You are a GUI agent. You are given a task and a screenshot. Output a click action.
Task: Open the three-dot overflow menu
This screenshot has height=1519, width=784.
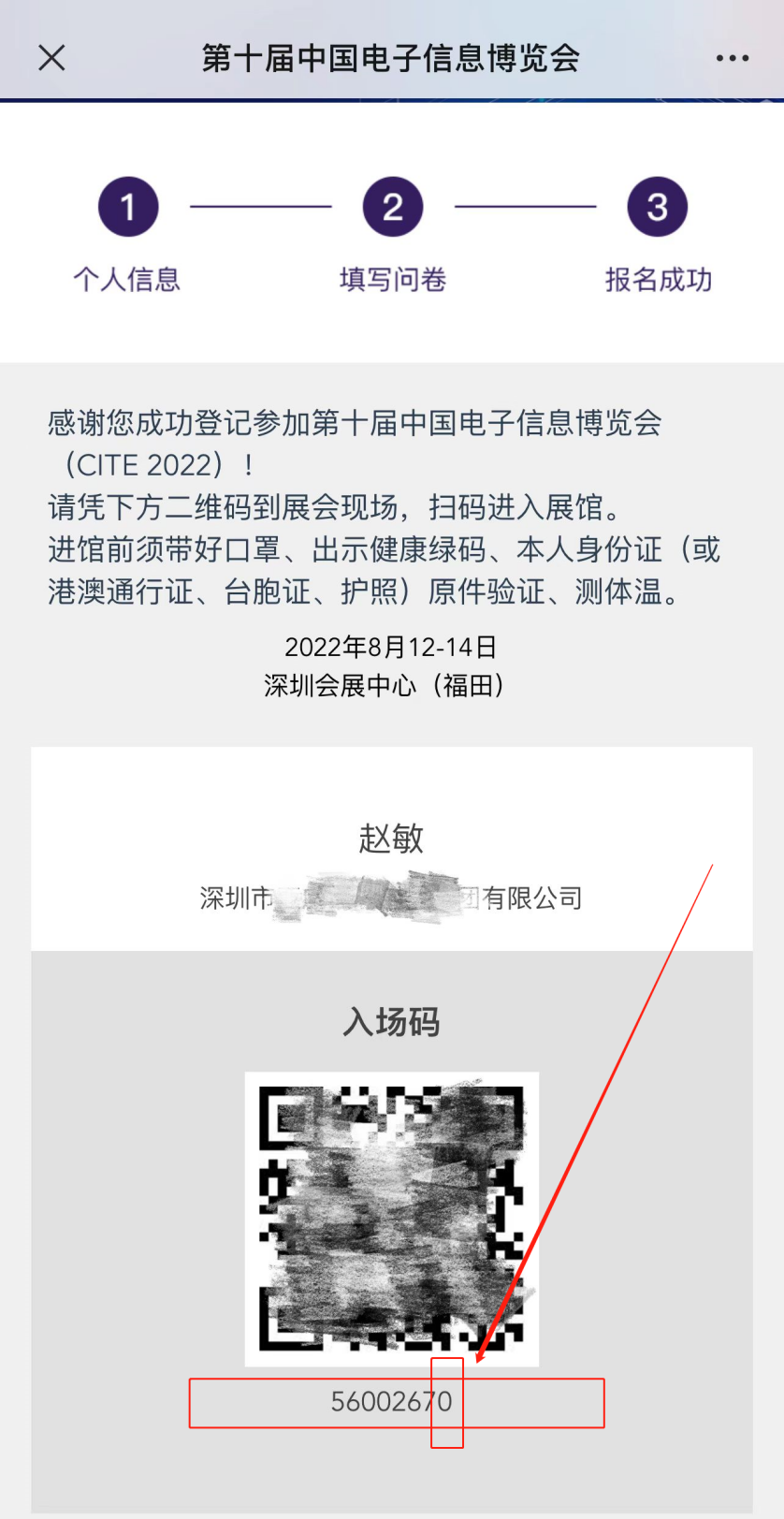[x=732, y=58]
